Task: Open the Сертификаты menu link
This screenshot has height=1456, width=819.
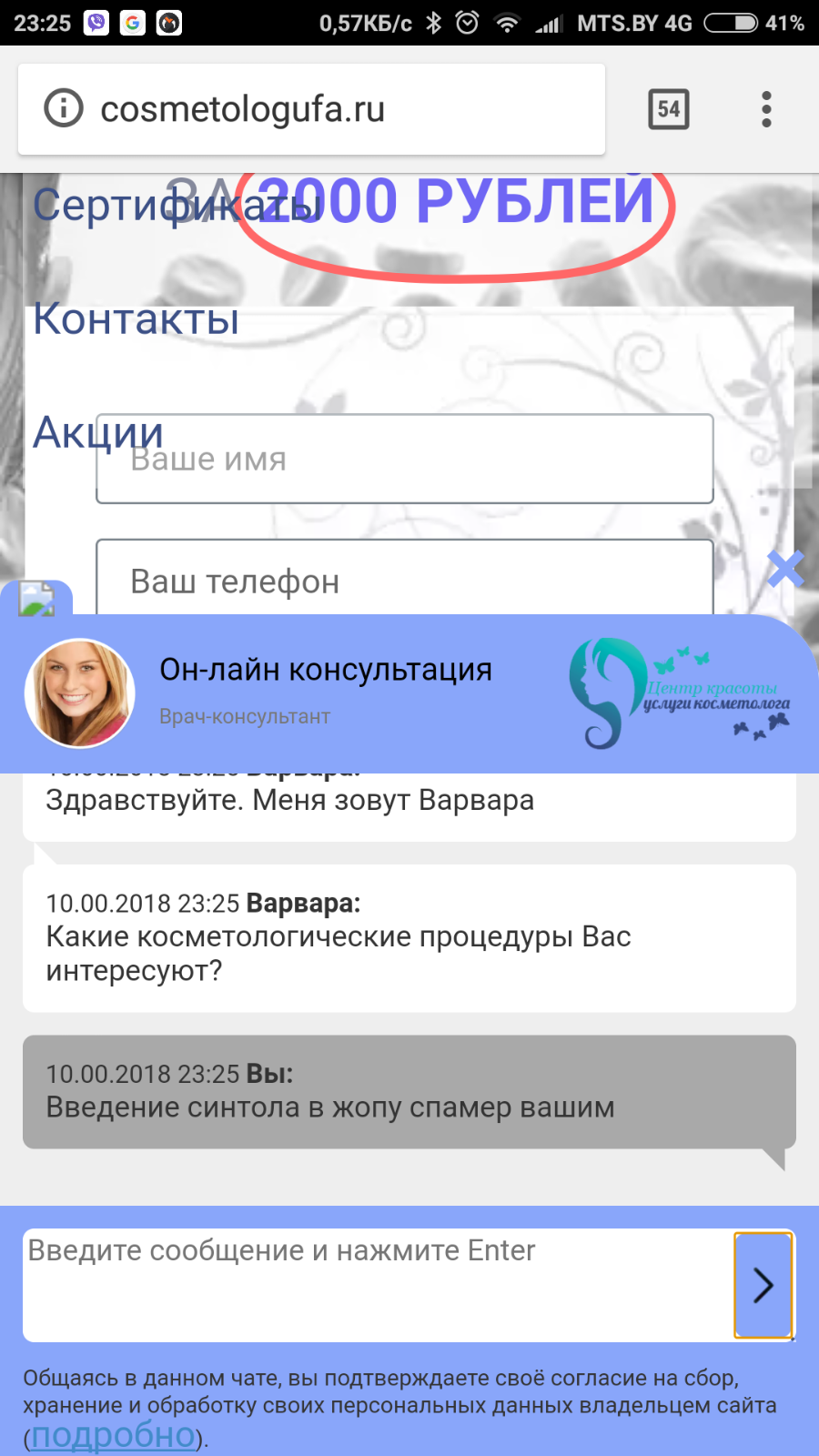Action: click(x=177, y=205)
